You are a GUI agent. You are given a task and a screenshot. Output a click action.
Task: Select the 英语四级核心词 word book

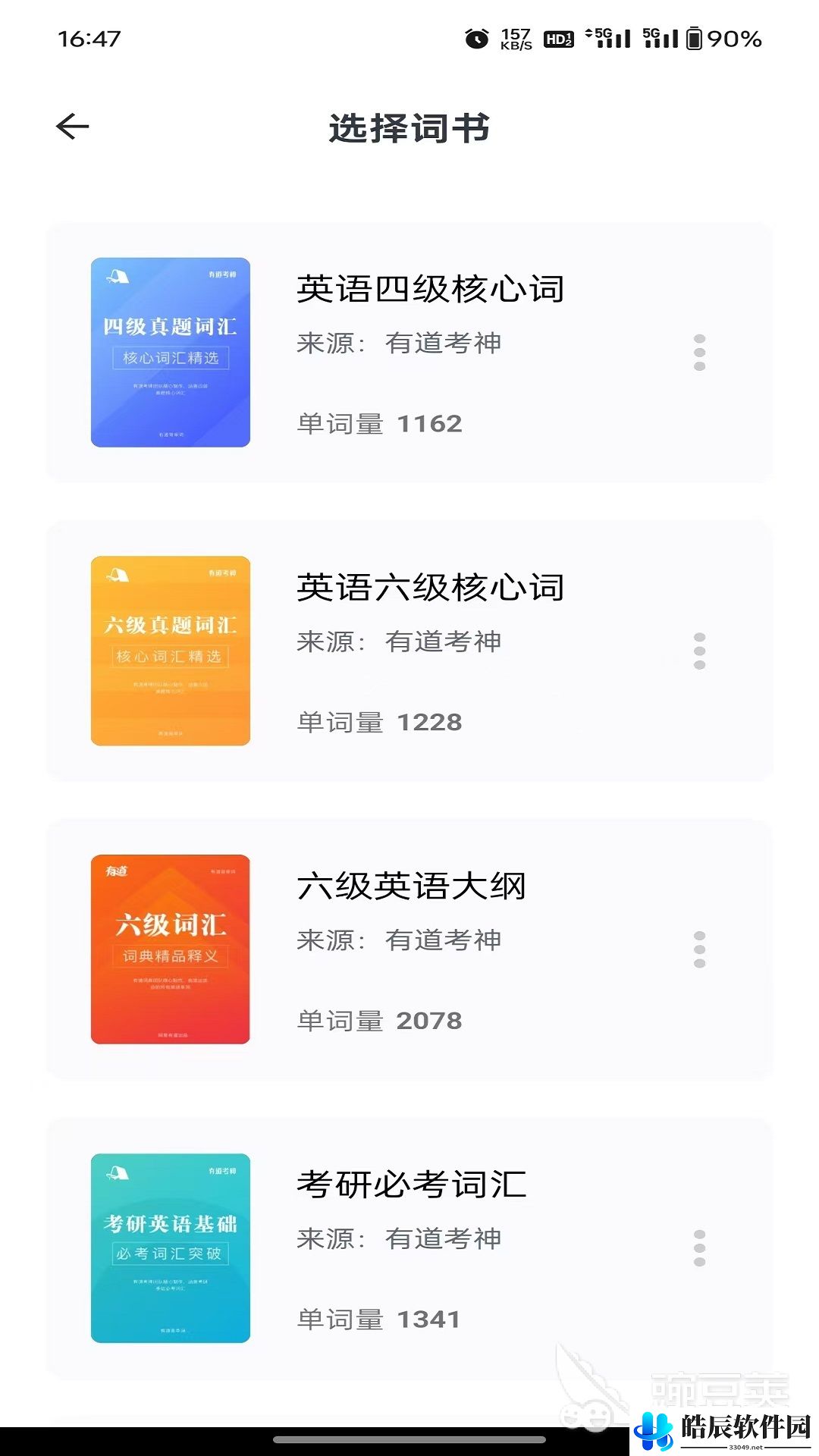pos(409,352)
